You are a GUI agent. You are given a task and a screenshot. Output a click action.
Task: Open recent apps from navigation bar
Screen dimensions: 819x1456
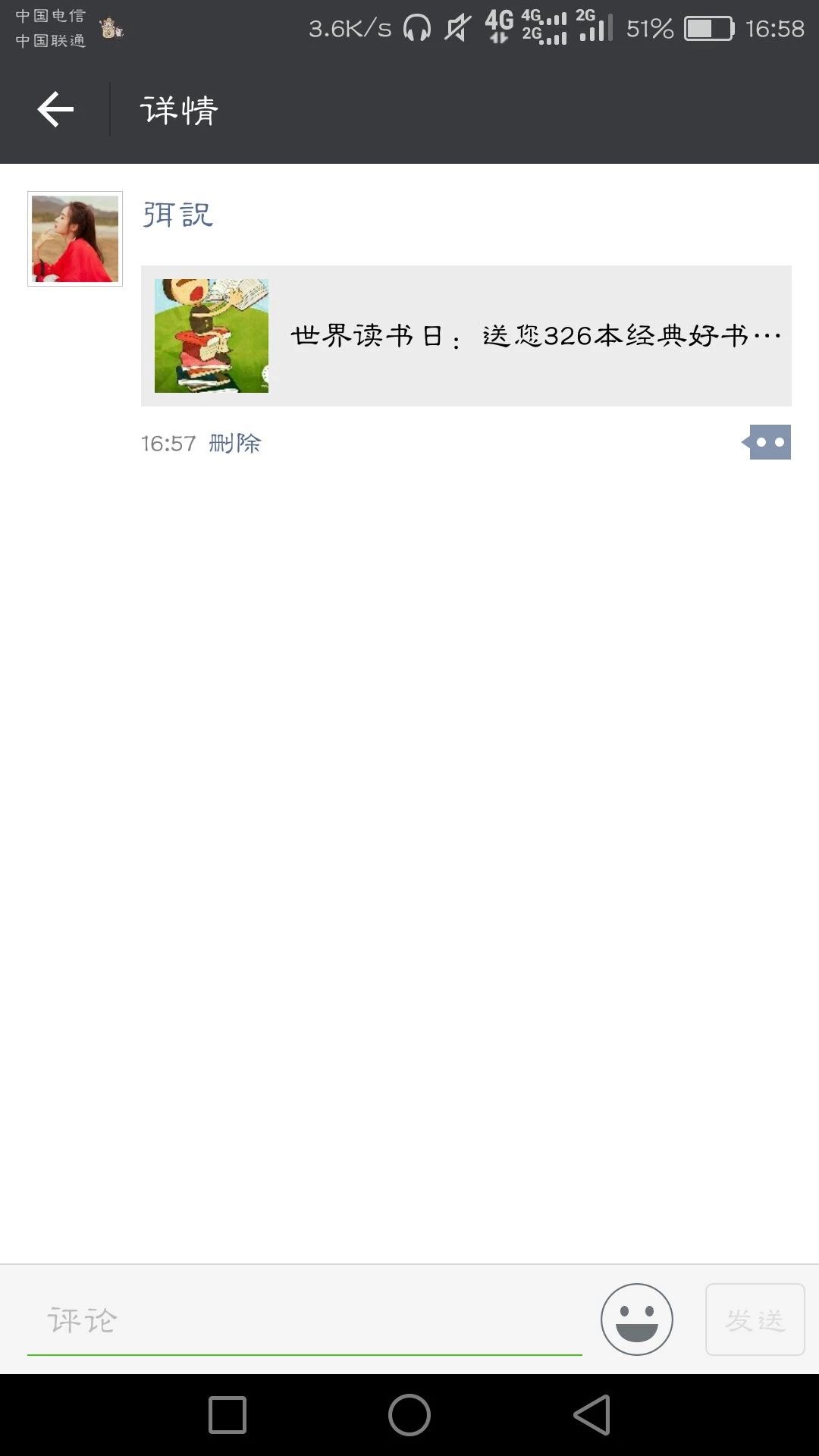point(227,1415)
